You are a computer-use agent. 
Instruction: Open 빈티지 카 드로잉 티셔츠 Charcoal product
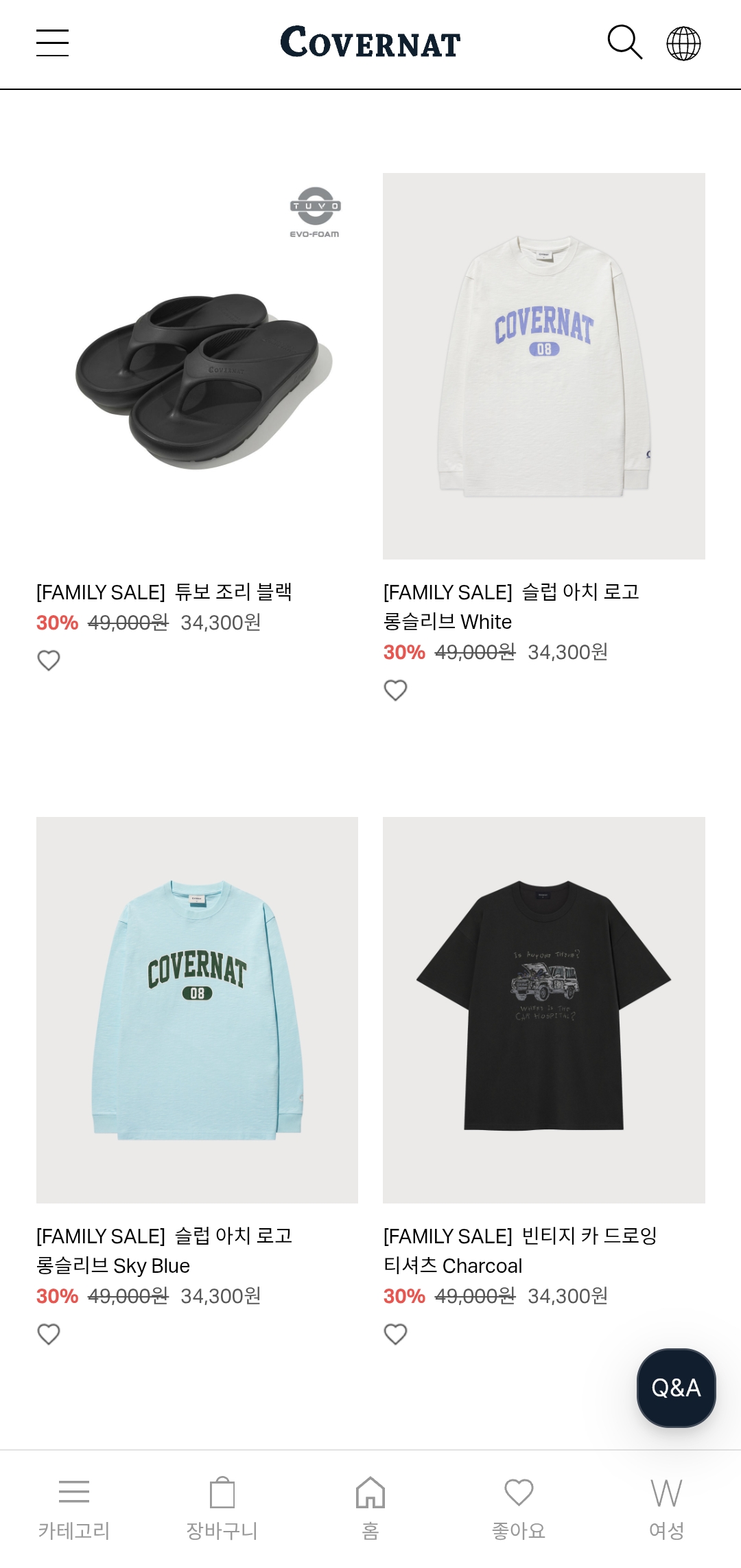coord(543,1009)
